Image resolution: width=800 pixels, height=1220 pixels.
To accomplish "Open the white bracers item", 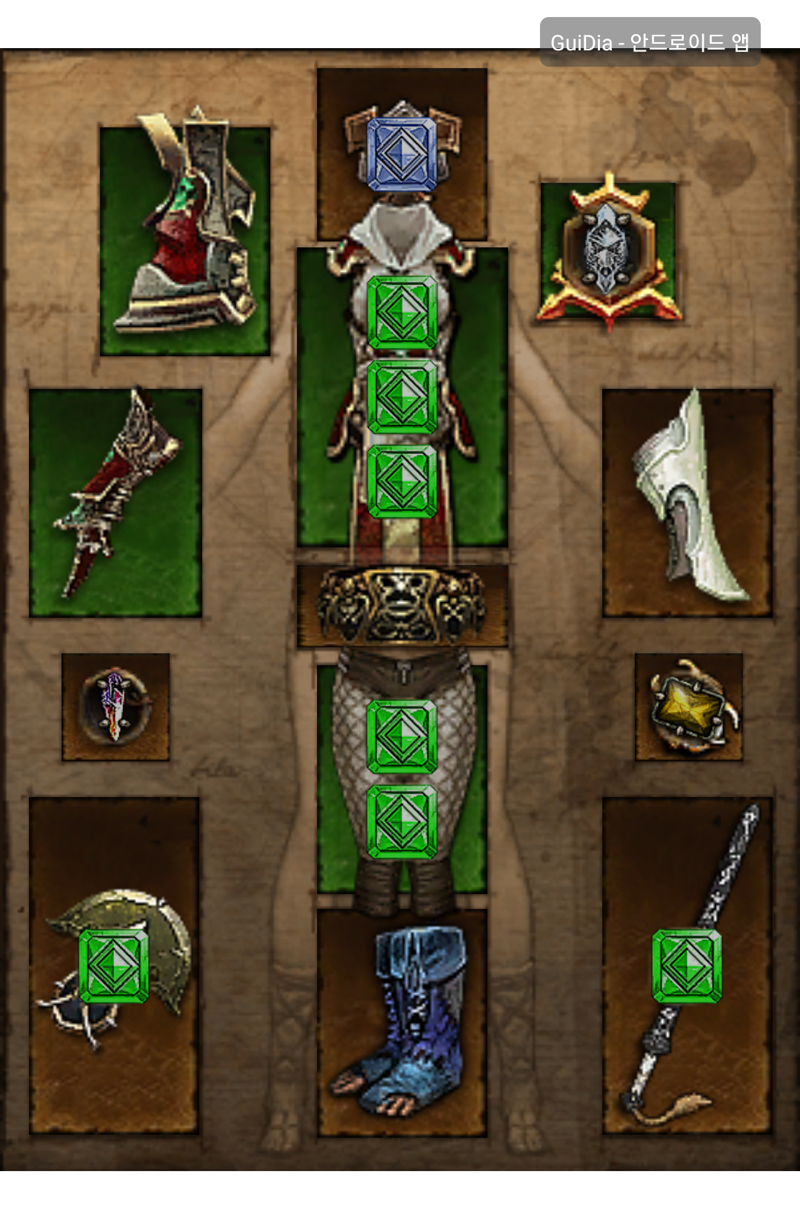I will tap(688, 502).
